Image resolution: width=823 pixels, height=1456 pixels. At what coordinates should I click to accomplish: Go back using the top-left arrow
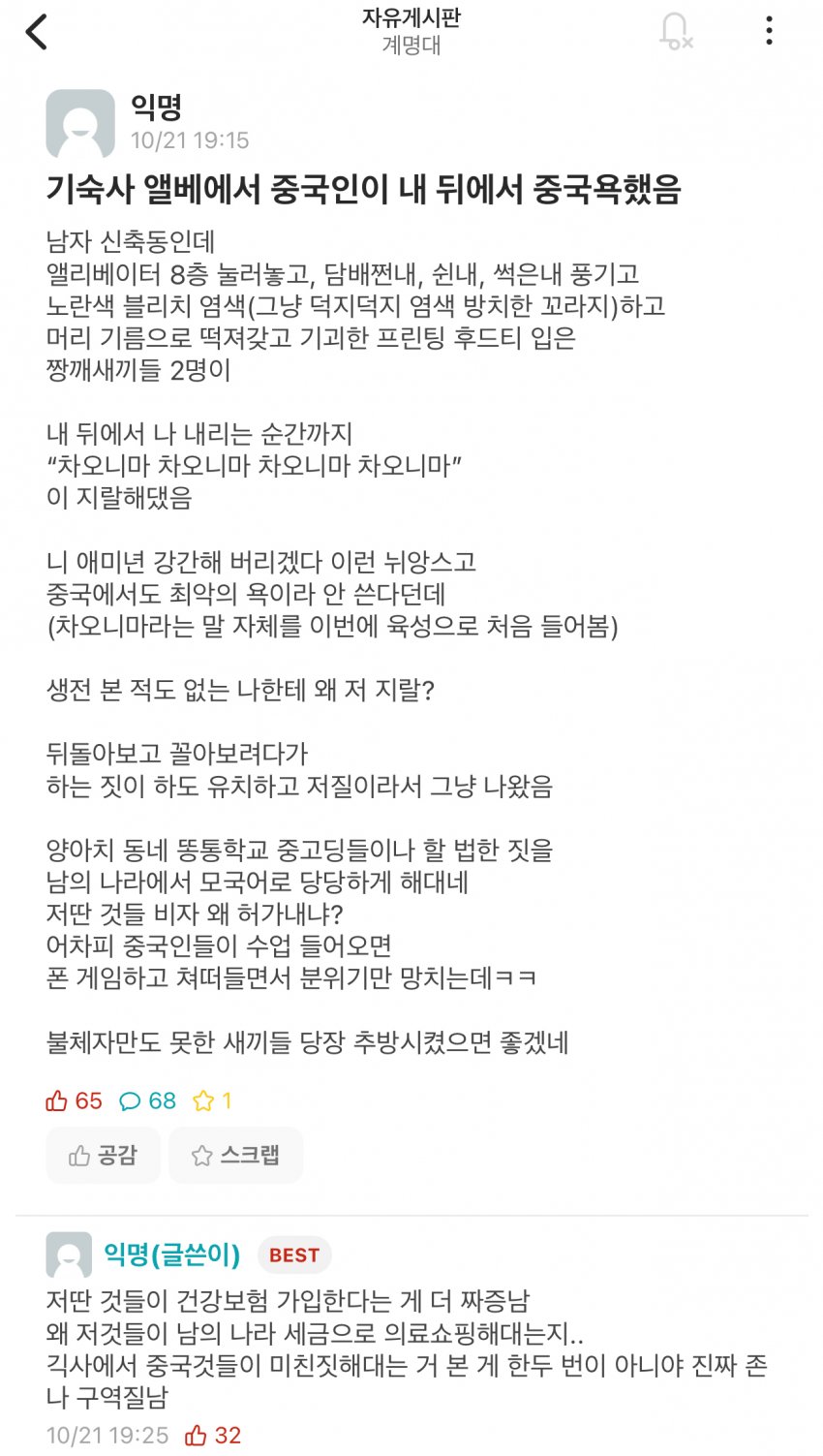(37, 33)
